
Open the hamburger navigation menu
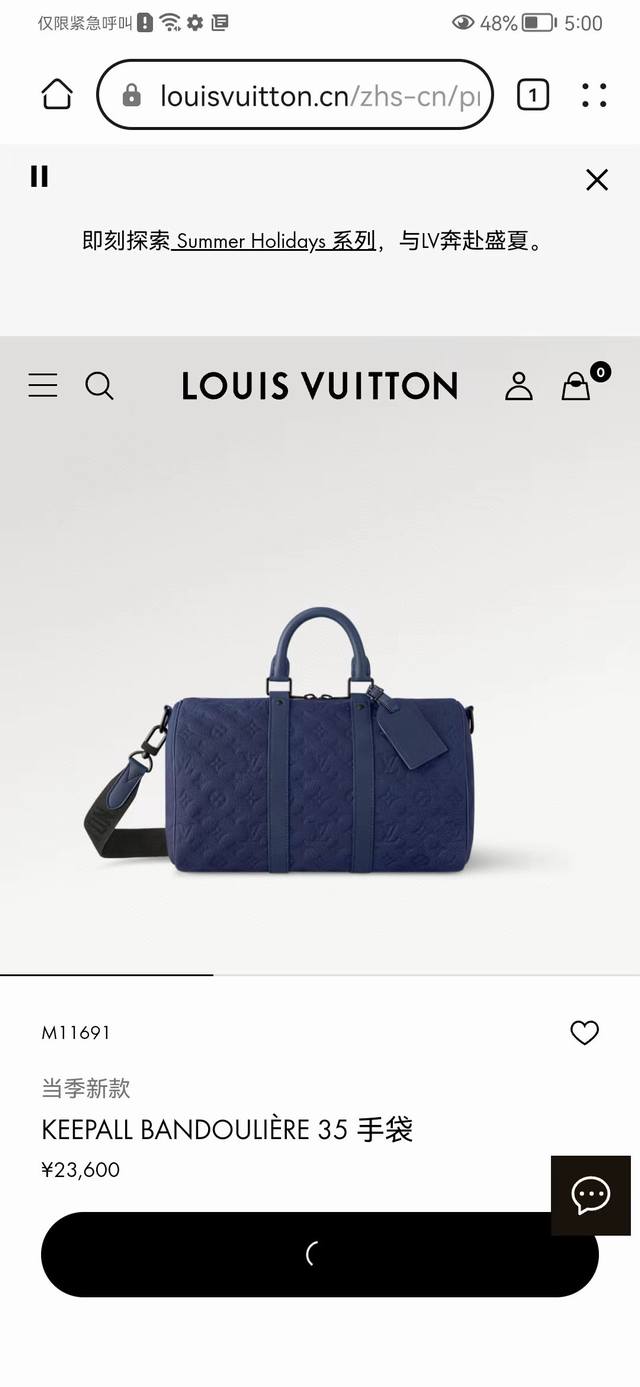coord(43,386)
